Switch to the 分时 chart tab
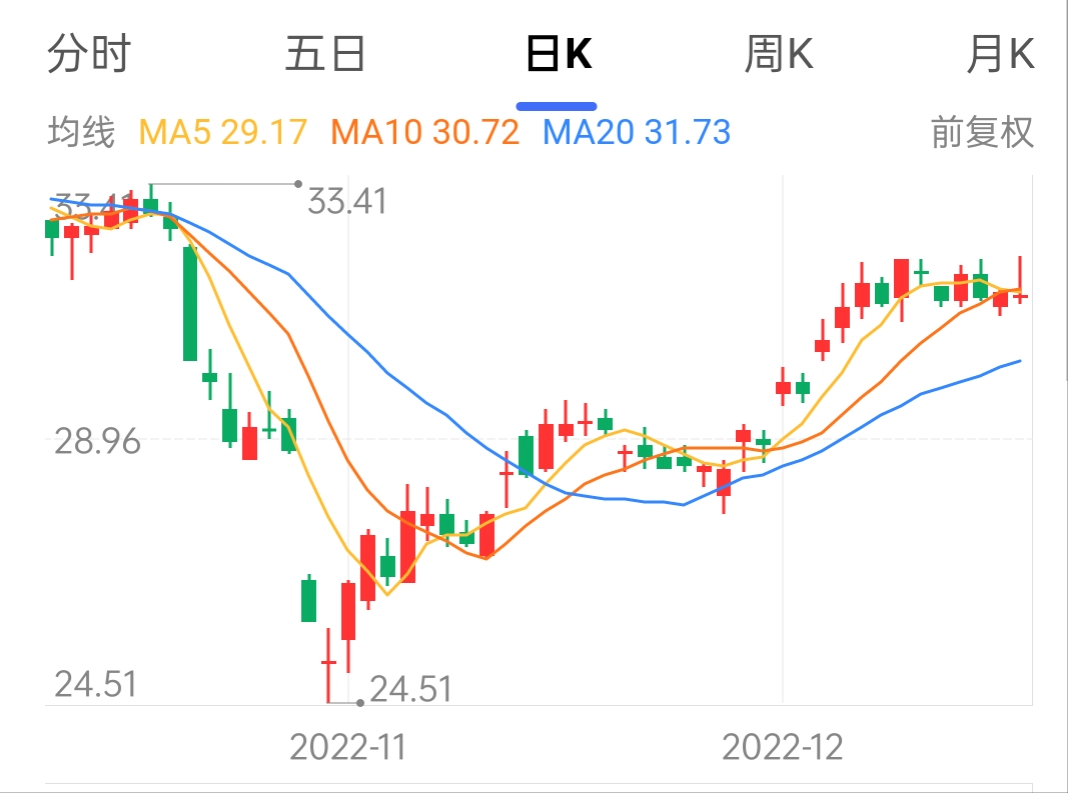1068x793 pixels. point(89,54)
